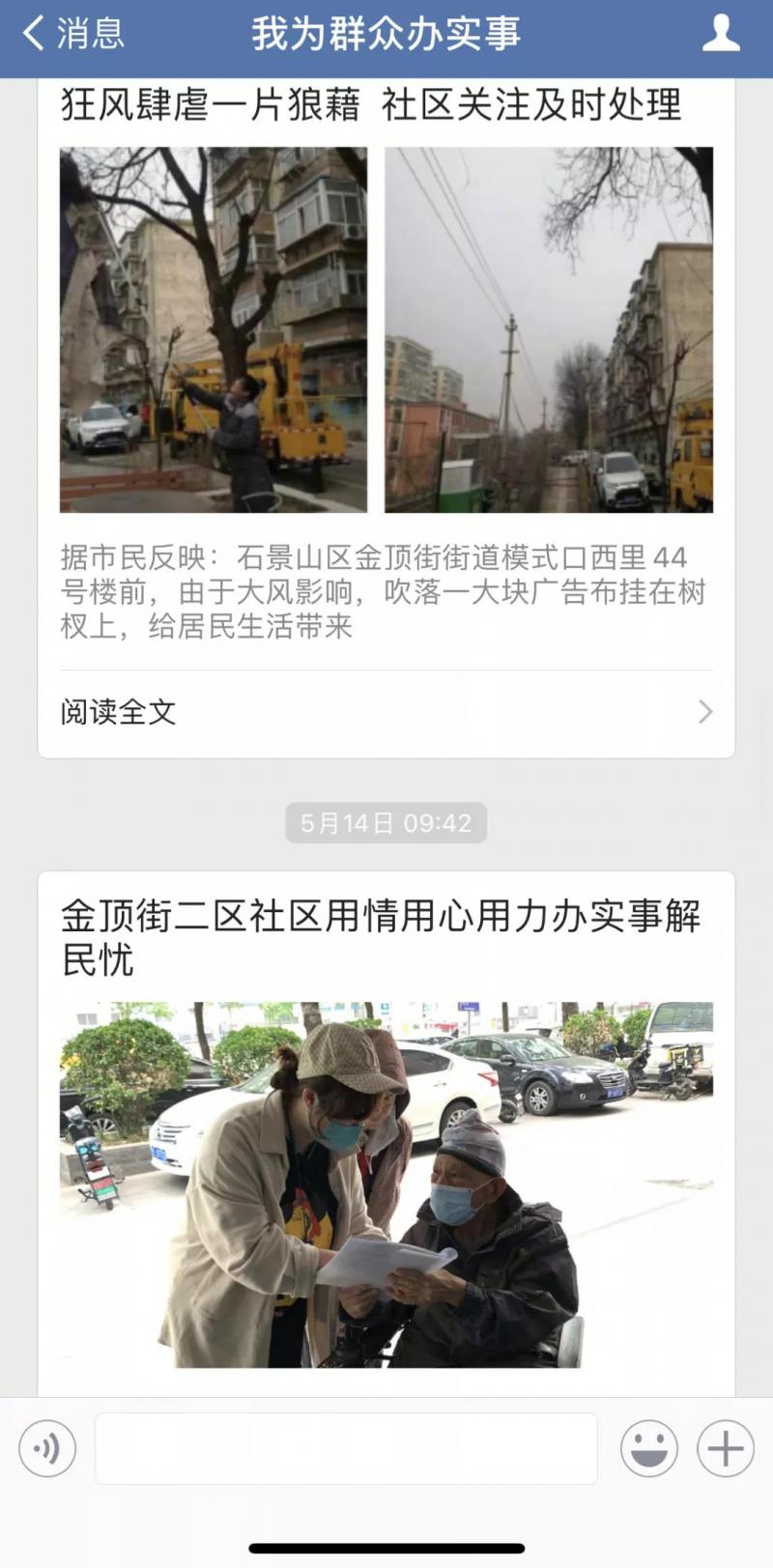Open the emoji picker
Viewport: 773px width, 1568px height.
tap(648, 1448)
